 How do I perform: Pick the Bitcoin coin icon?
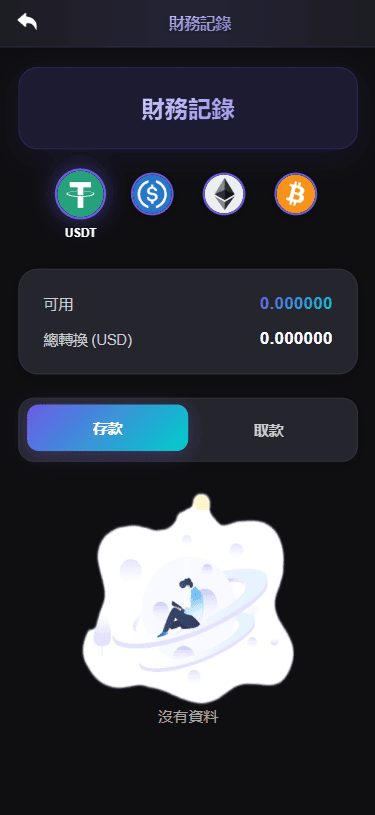tap(295, 194)
